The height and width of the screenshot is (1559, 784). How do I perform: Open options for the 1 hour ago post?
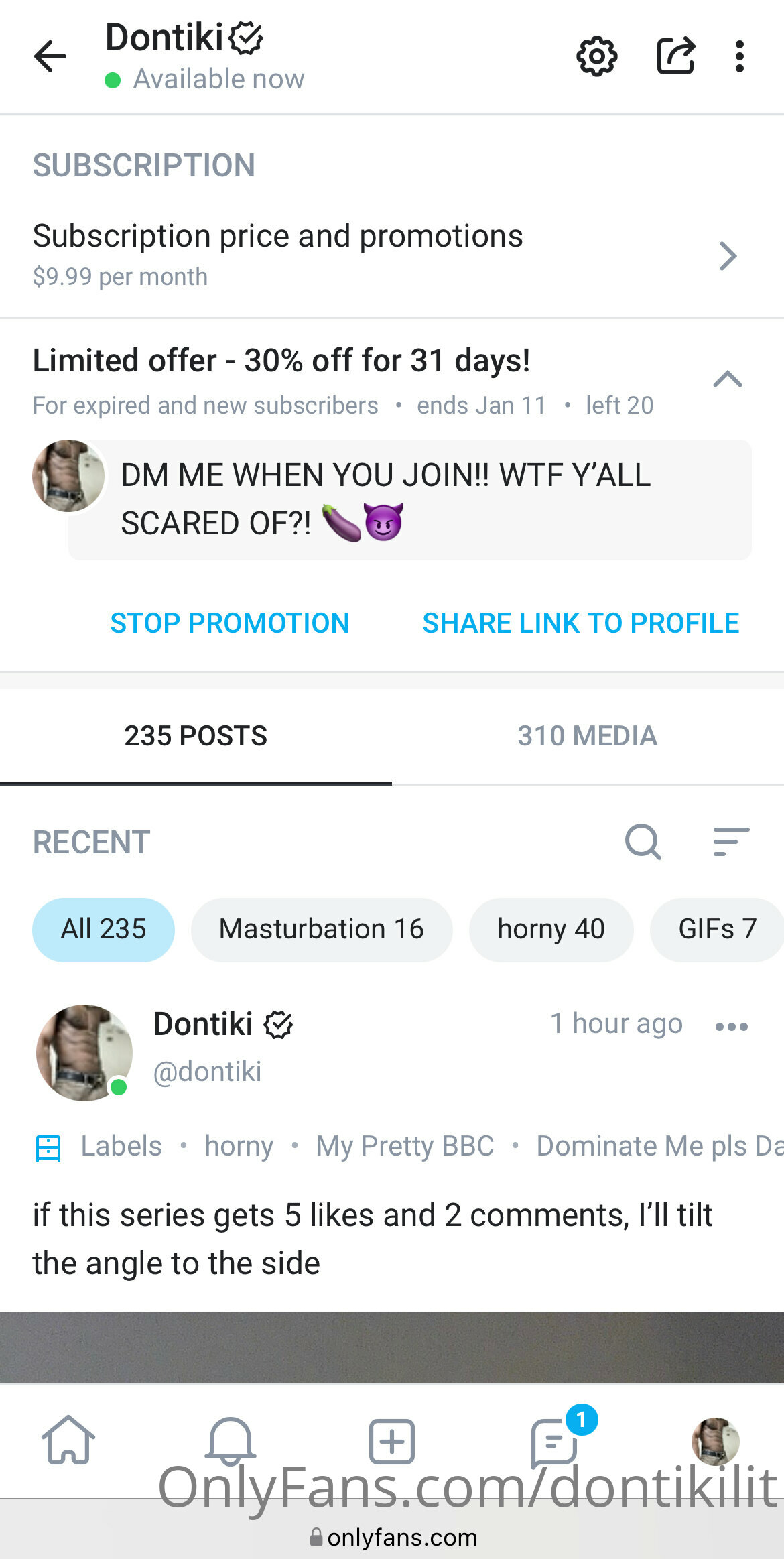coord(732,1027)
